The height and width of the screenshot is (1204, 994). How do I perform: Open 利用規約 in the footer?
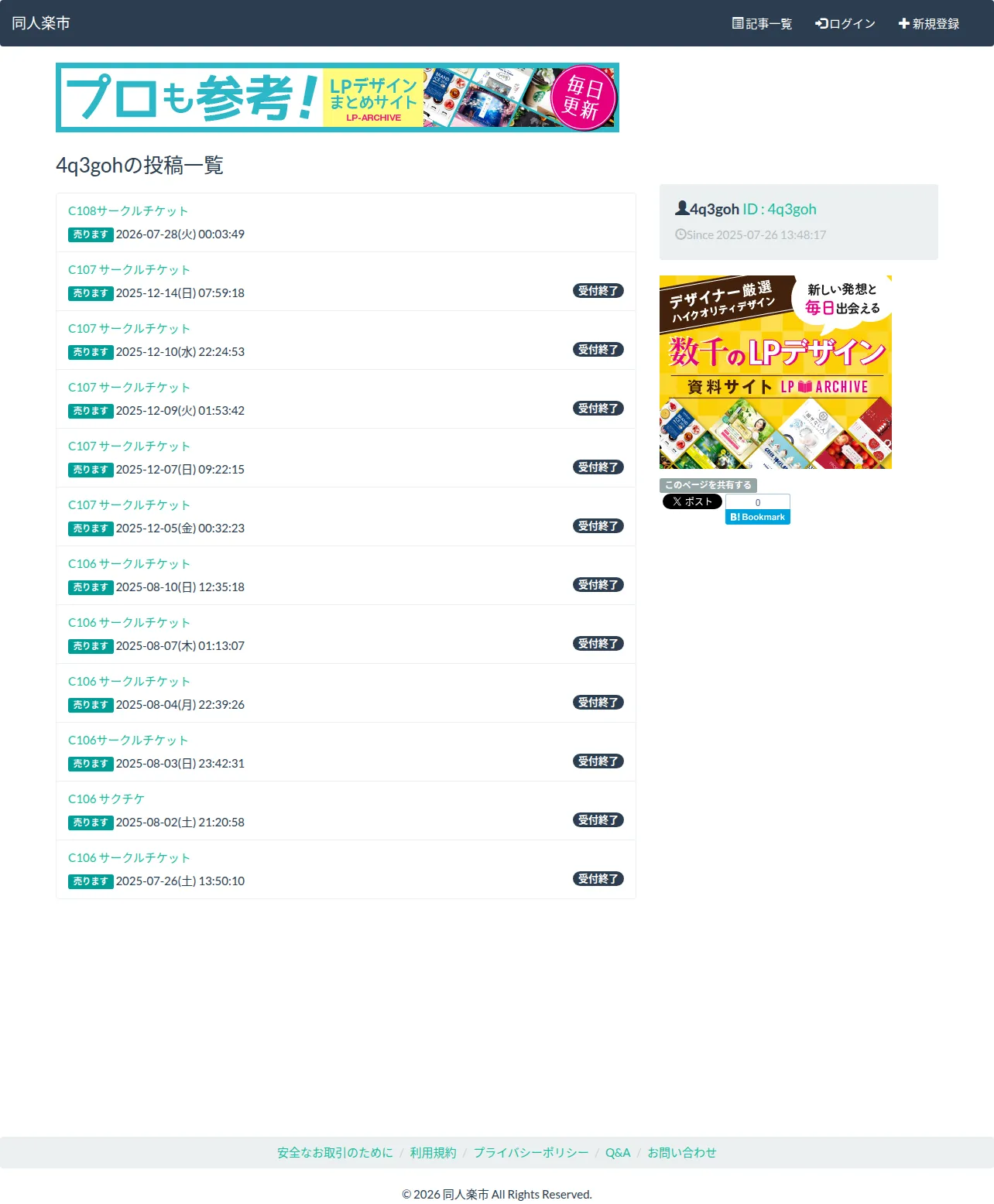click(x=434, y=1153)
